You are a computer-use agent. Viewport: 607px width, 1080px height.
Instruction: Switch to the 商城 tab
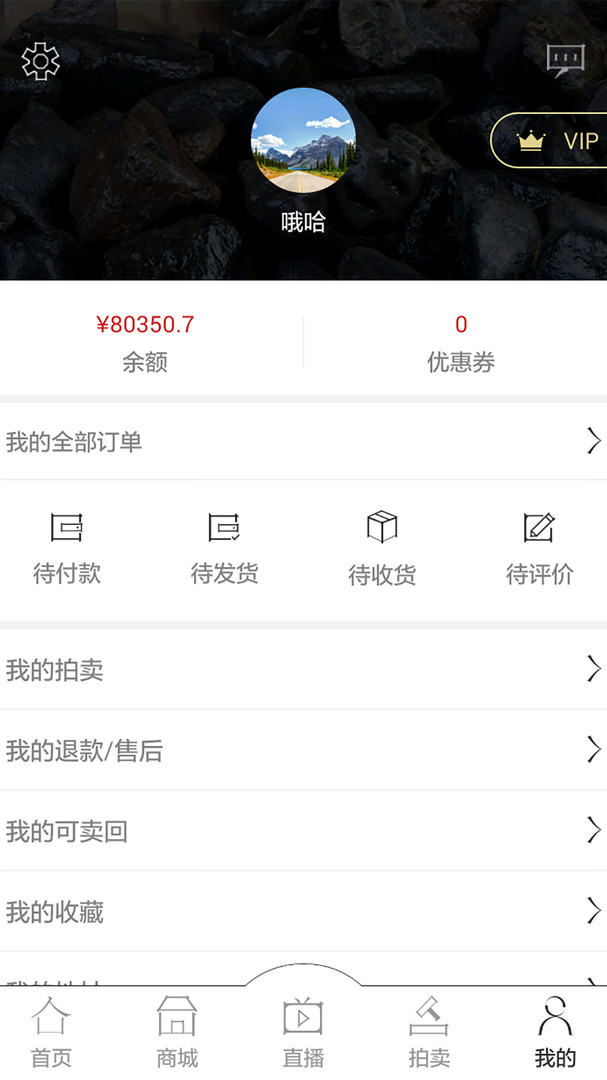(177, 1032)
